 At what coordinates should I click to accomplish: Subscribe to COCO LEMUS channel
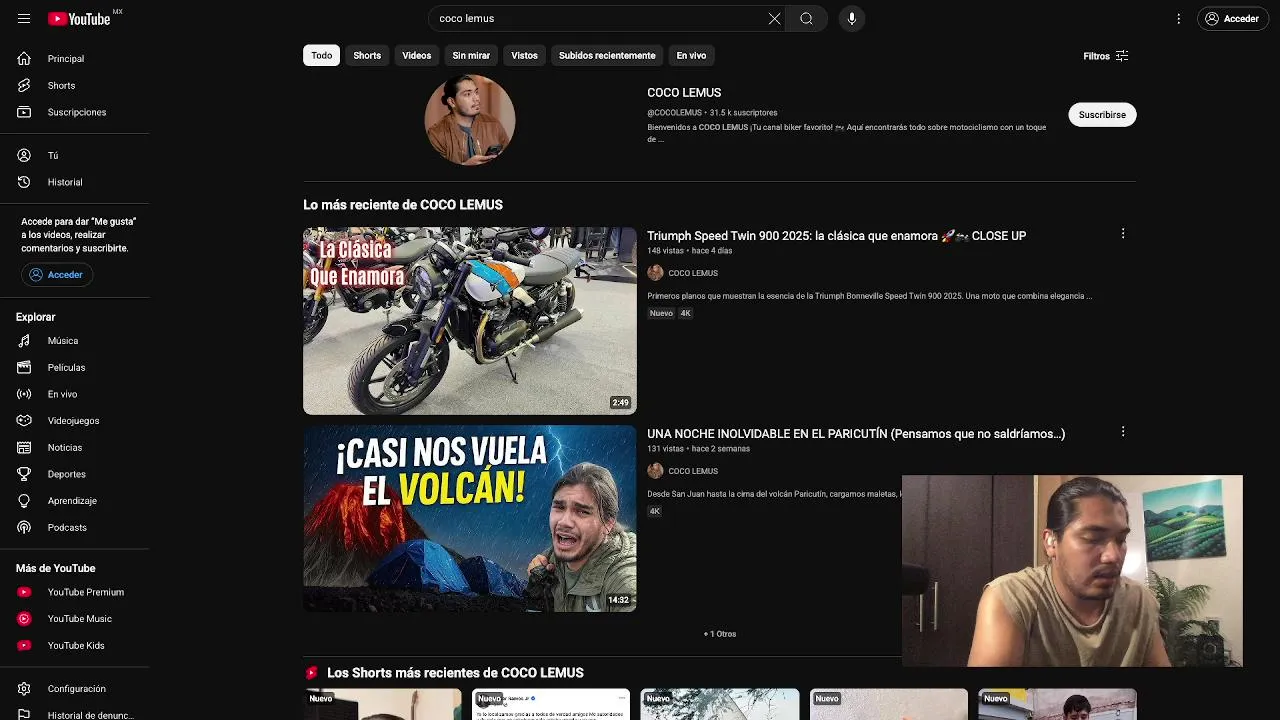1102,115
